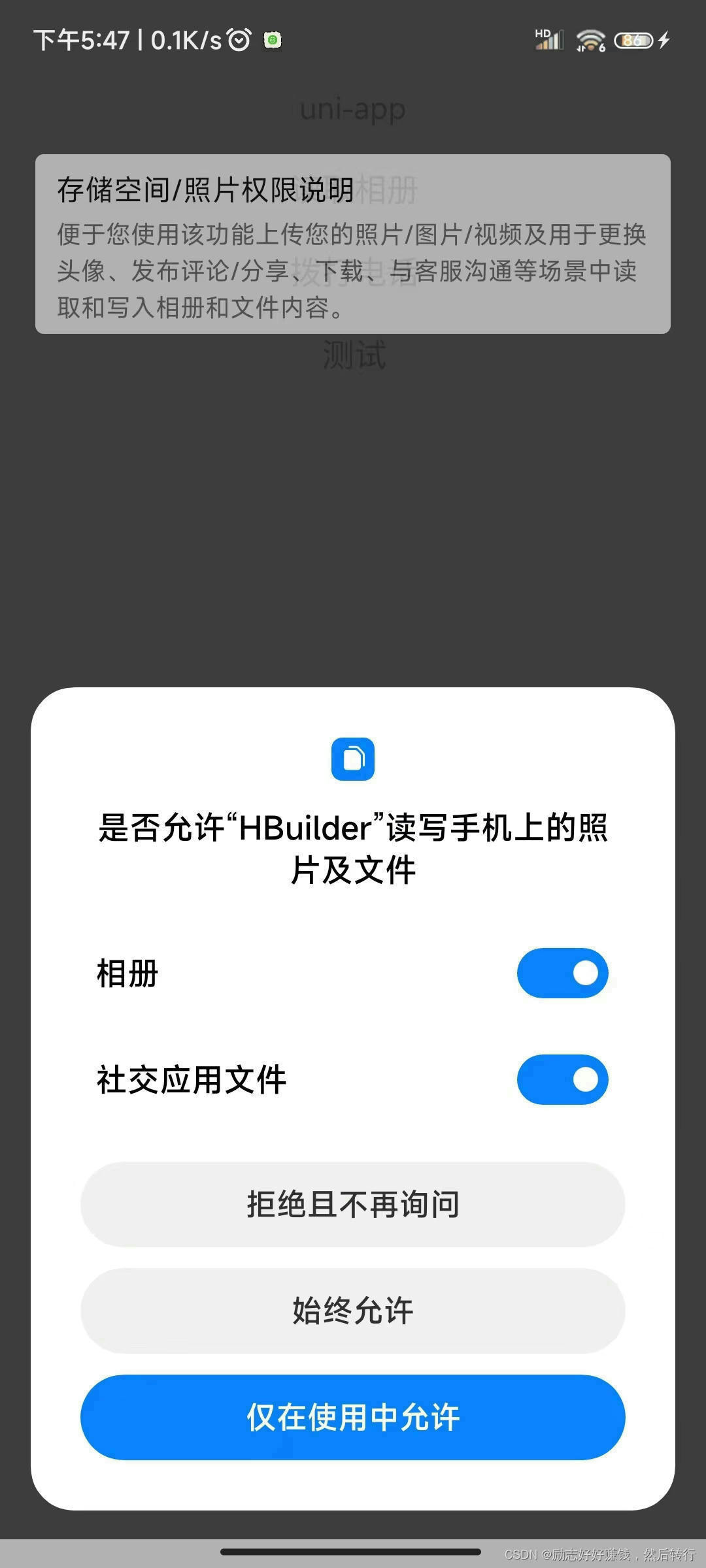Click the HBuilder file icon in the dialog
The image size is (706, 1568).
click(x=353, y=759)
